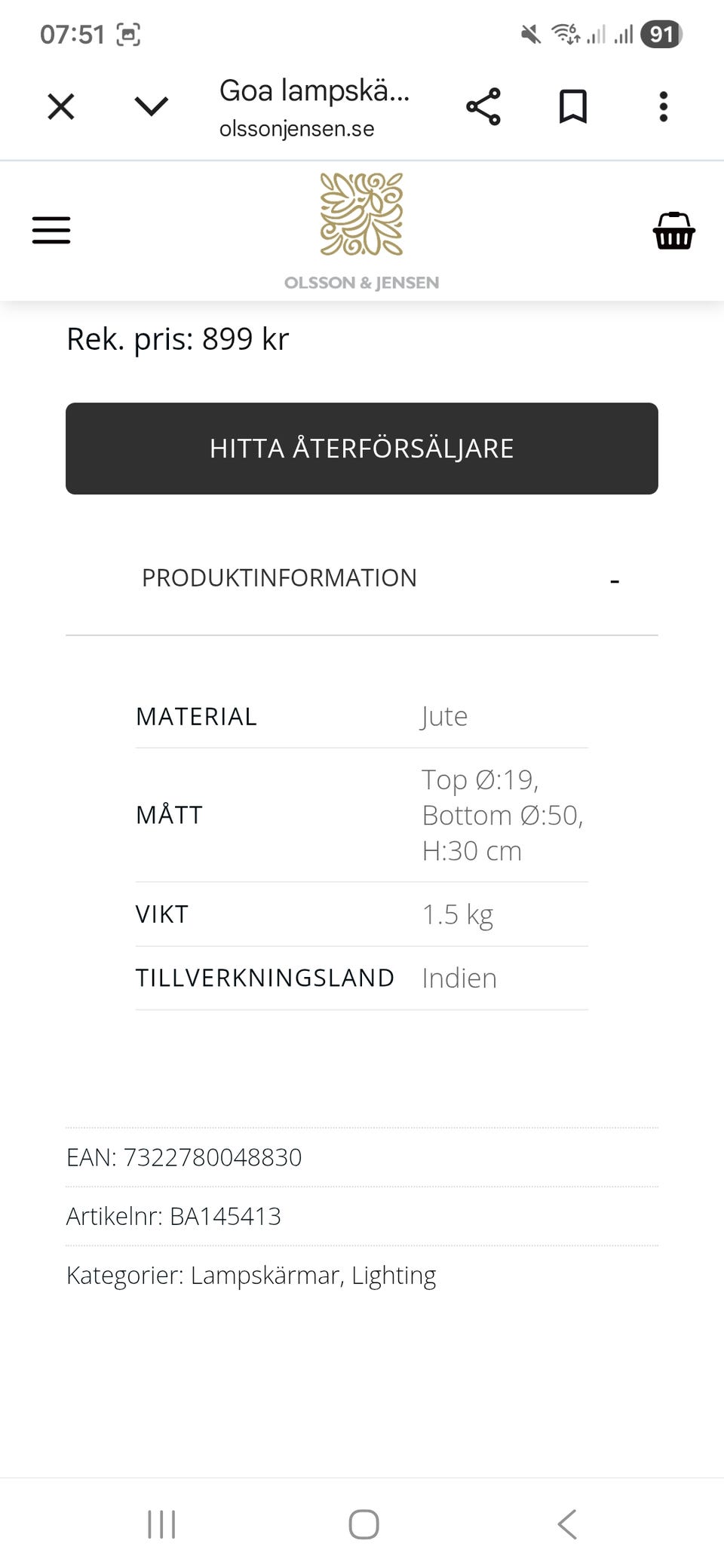This screenshot has width=724, height=1568.
Task: Show recent apps
Action: (x=161, y=1524)
